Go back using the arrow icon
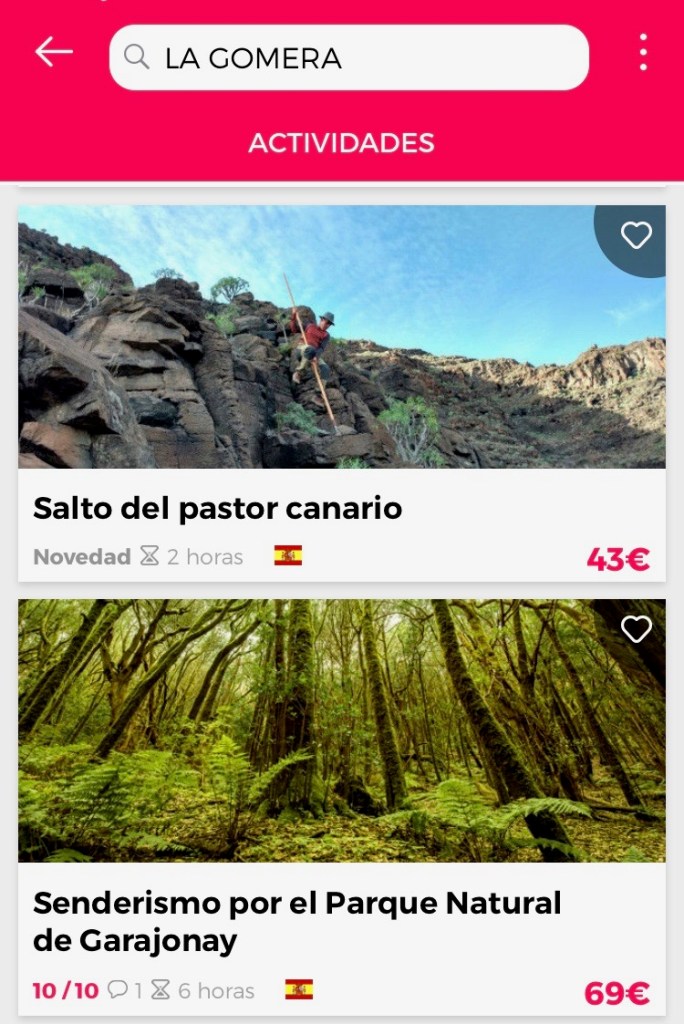The height and width of the screenshot is (1024, 684). (x=54, y=53)
